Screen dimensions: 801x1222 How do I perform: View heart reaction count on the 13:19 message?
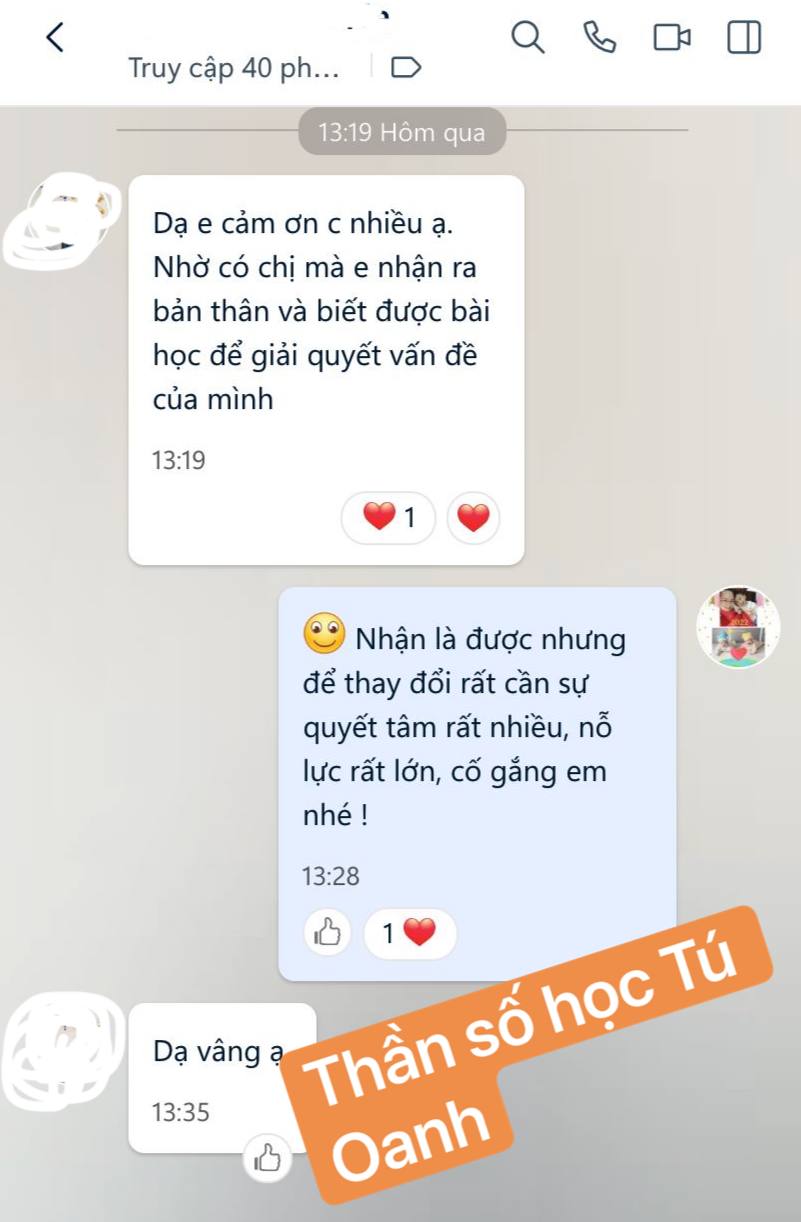[389, 518]
